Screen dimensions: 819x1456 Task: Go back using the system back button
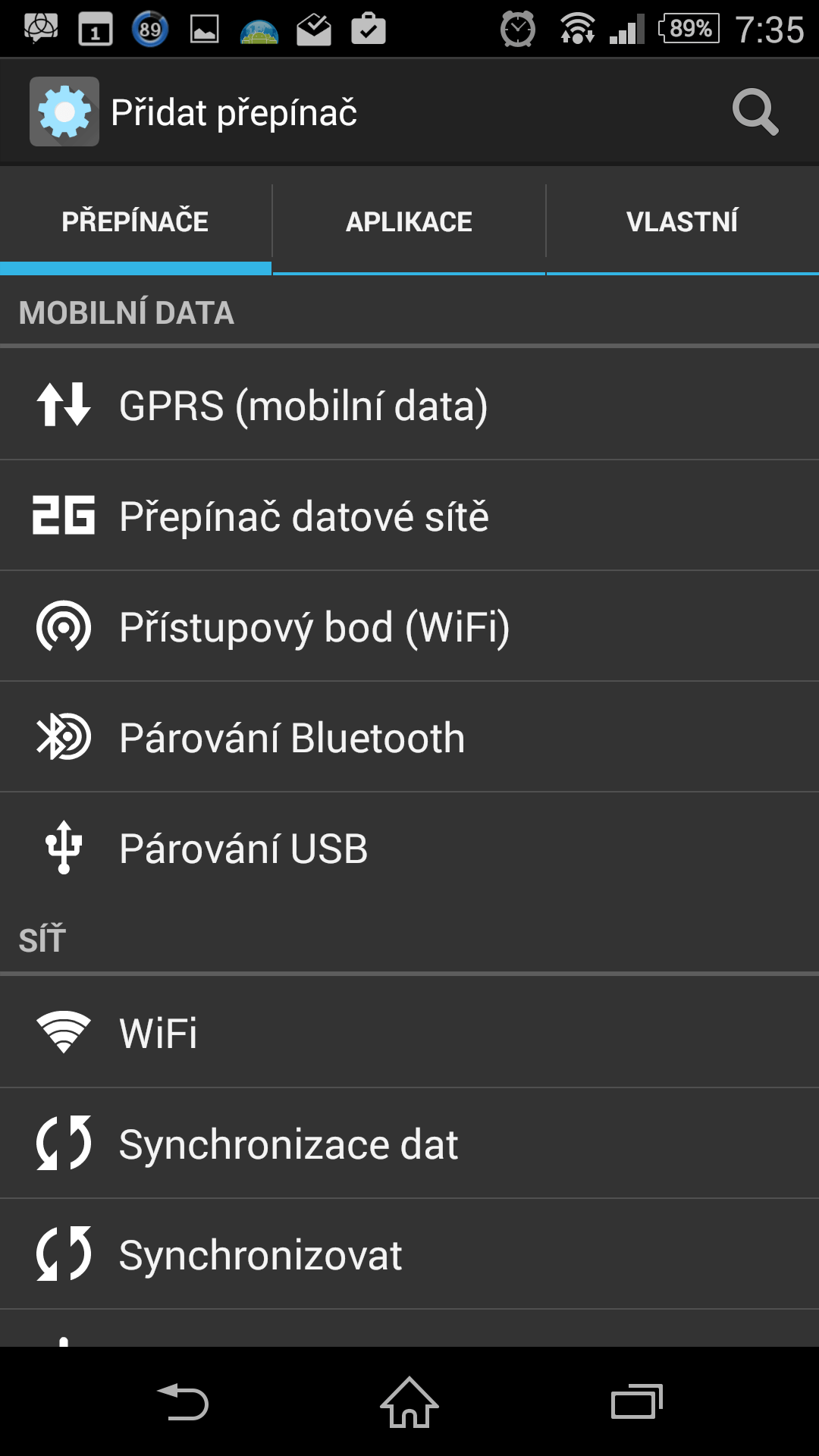point(183,1402)
